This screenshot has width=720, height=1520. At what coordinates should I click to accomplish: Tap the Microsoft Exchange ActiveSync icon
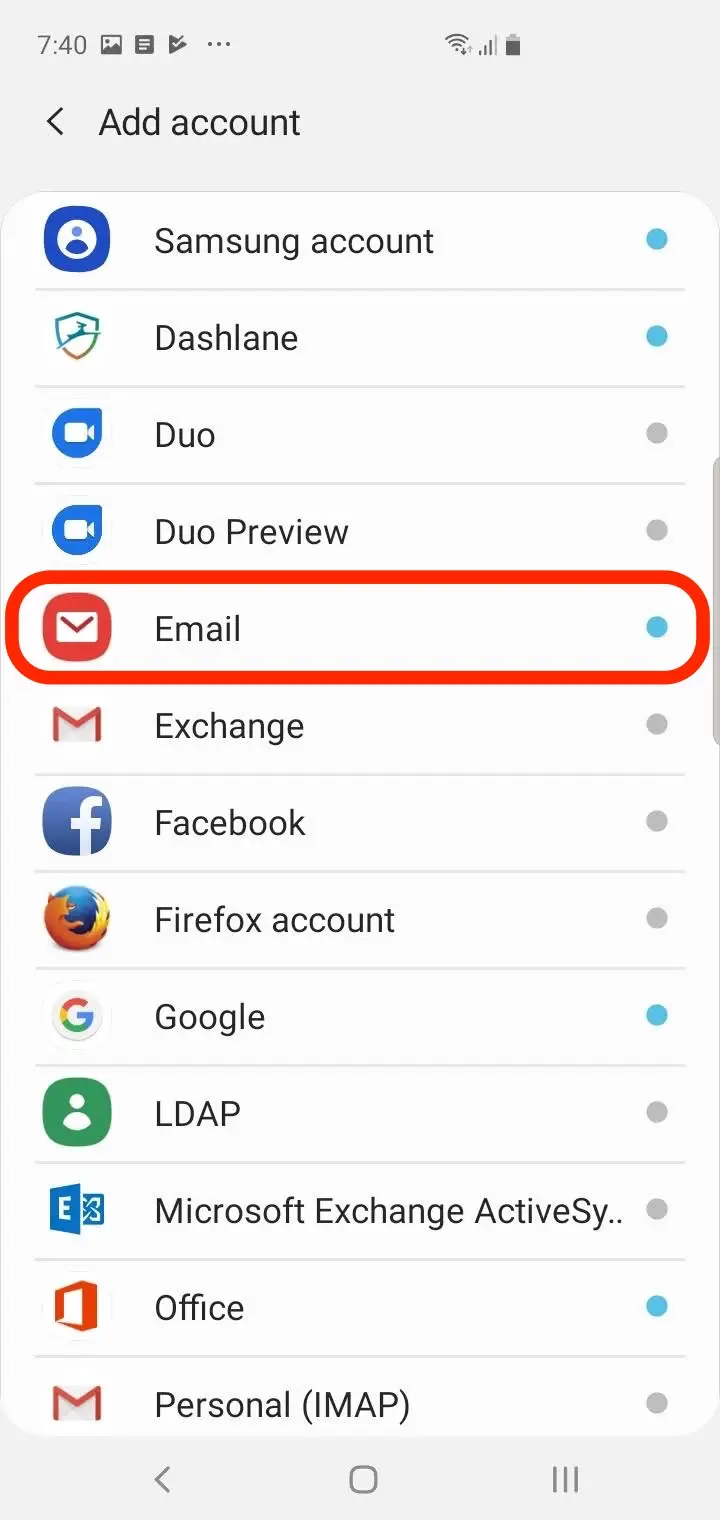point(77,1210)
